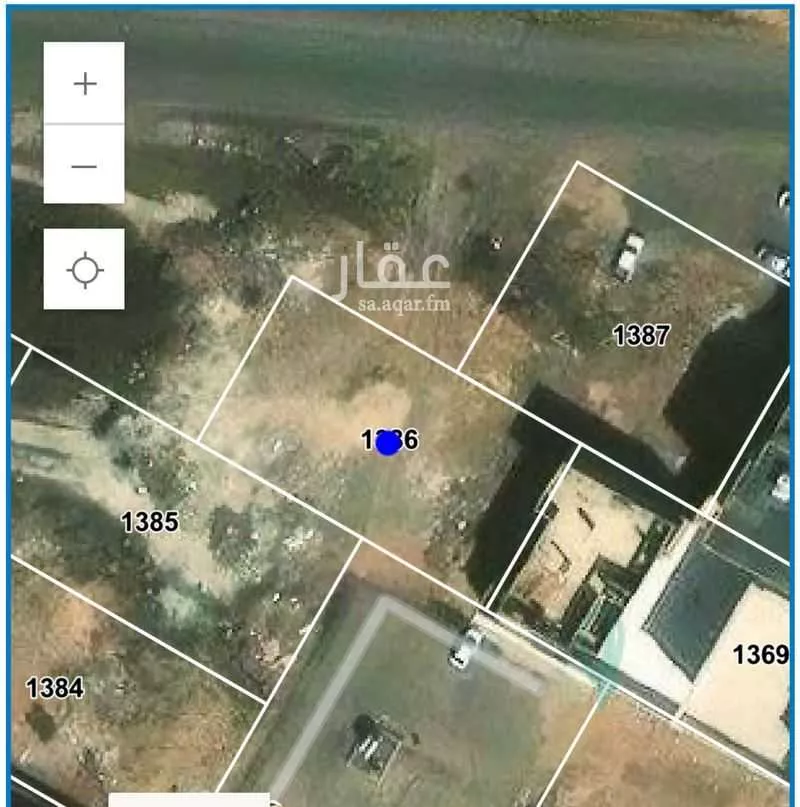Select parcel number 1385 on the map

point(148,521)
